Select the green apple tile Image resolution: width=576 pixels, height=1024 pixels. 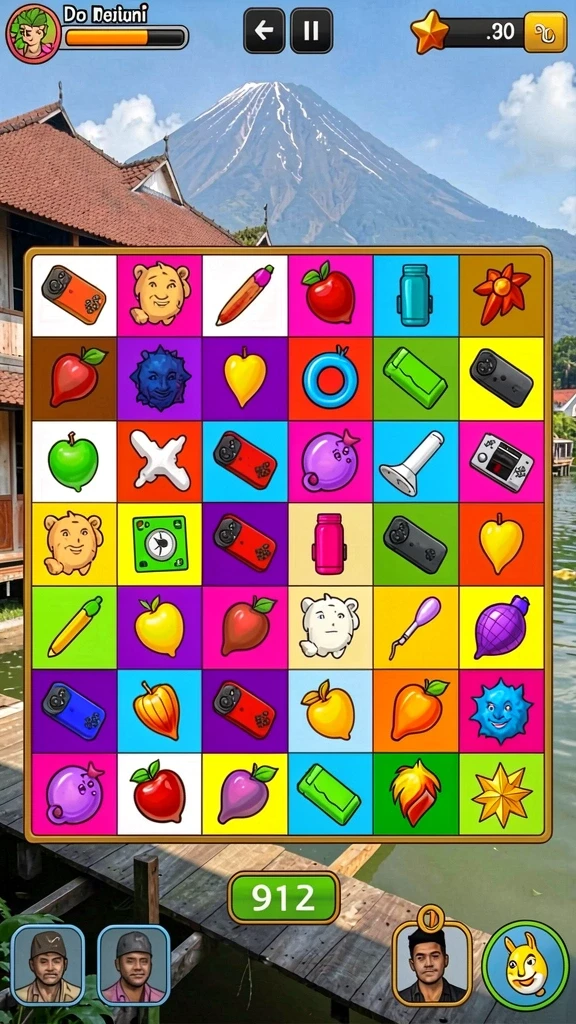[x=74, y=462]
